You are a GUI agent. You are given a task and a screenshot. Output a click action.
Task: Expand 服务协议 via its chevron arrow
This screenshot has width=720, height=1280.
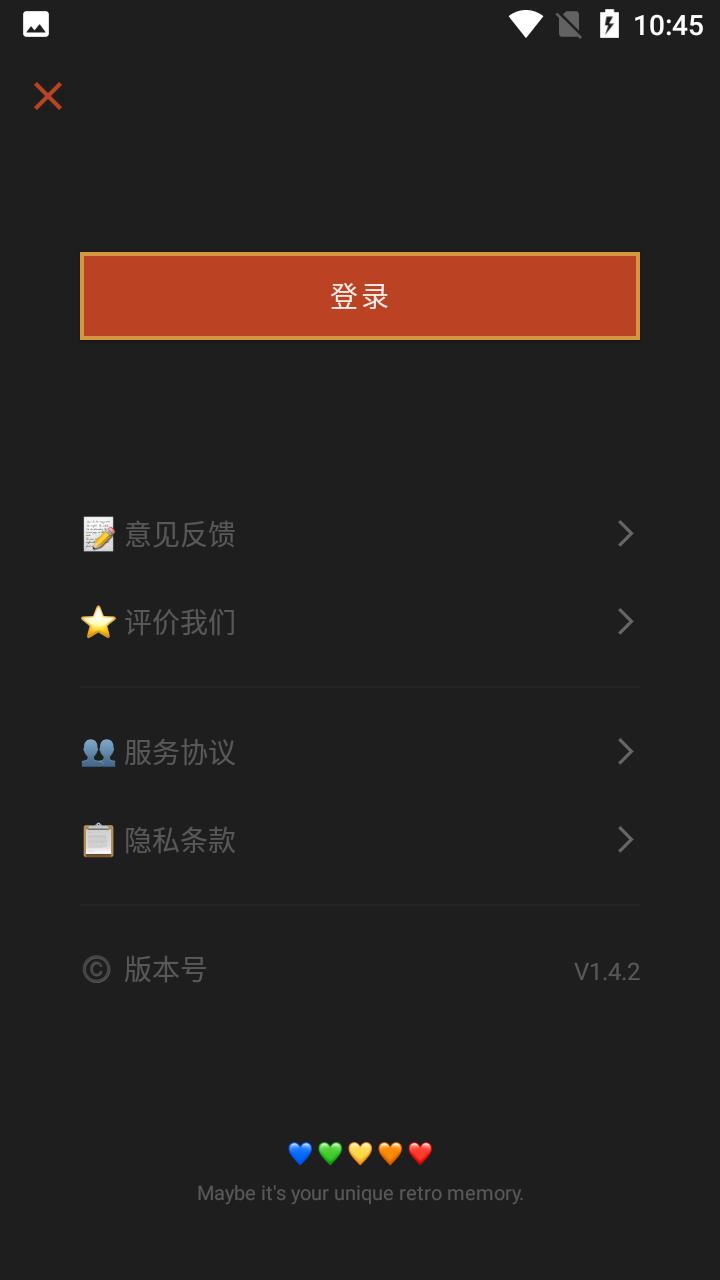(x=625, y=752)
